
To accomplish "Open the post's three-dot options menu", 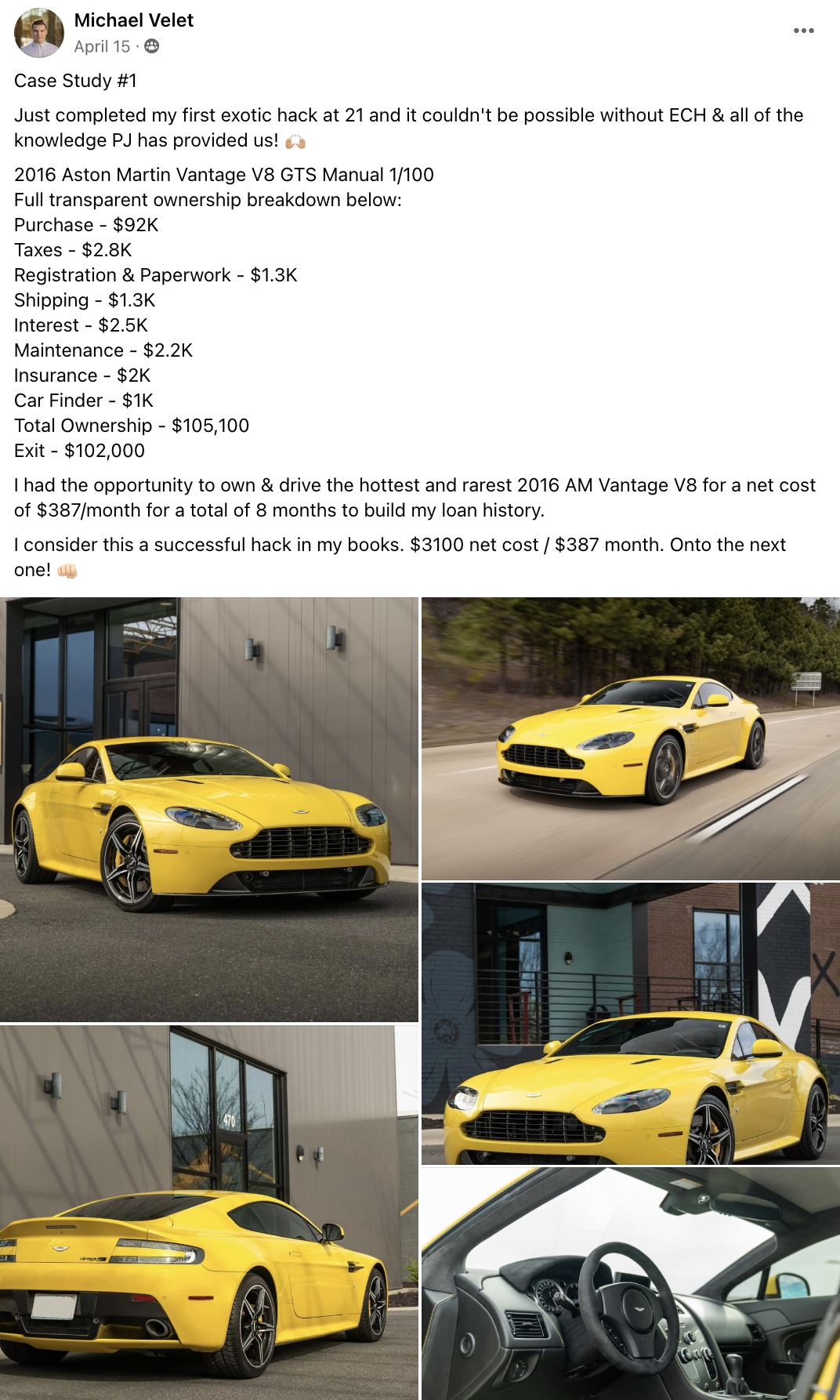I will pos(803,31).
